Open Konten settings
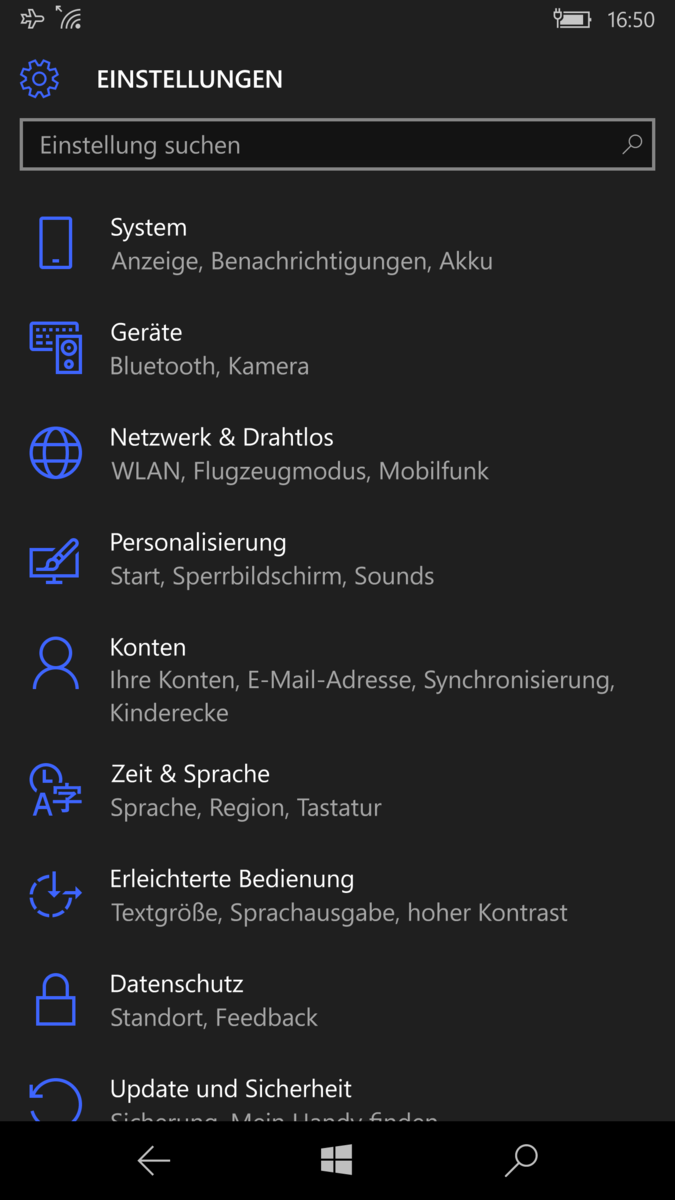The width and height of the screenshot is (675, 1200). click(337, 680)
